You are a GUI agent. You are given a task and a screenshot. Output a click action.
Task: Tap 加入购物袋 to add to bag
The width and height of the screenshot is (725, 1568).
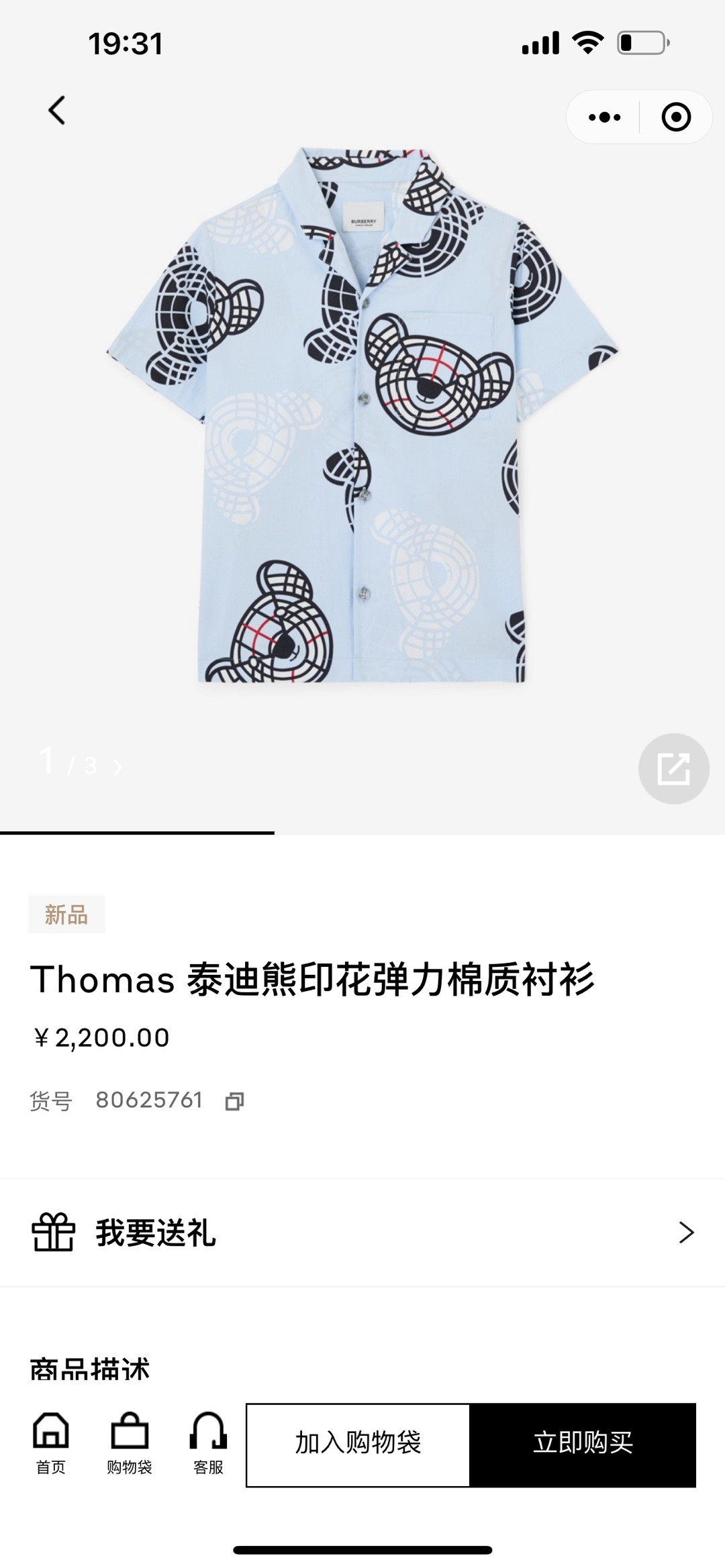click(x=358, y=1445)
